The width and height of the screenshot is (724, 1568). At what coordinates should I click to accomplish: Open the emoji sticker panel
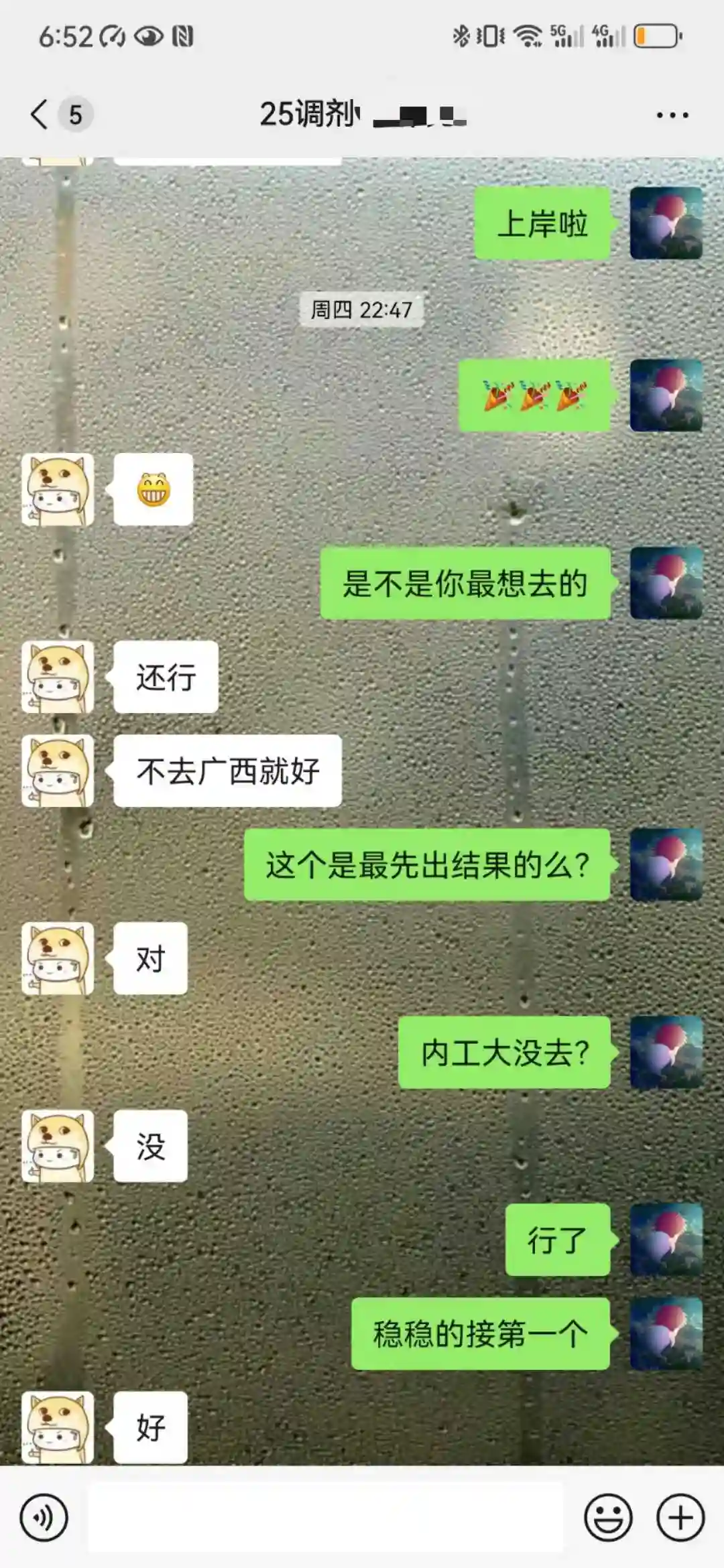[x=608, y=1517]
